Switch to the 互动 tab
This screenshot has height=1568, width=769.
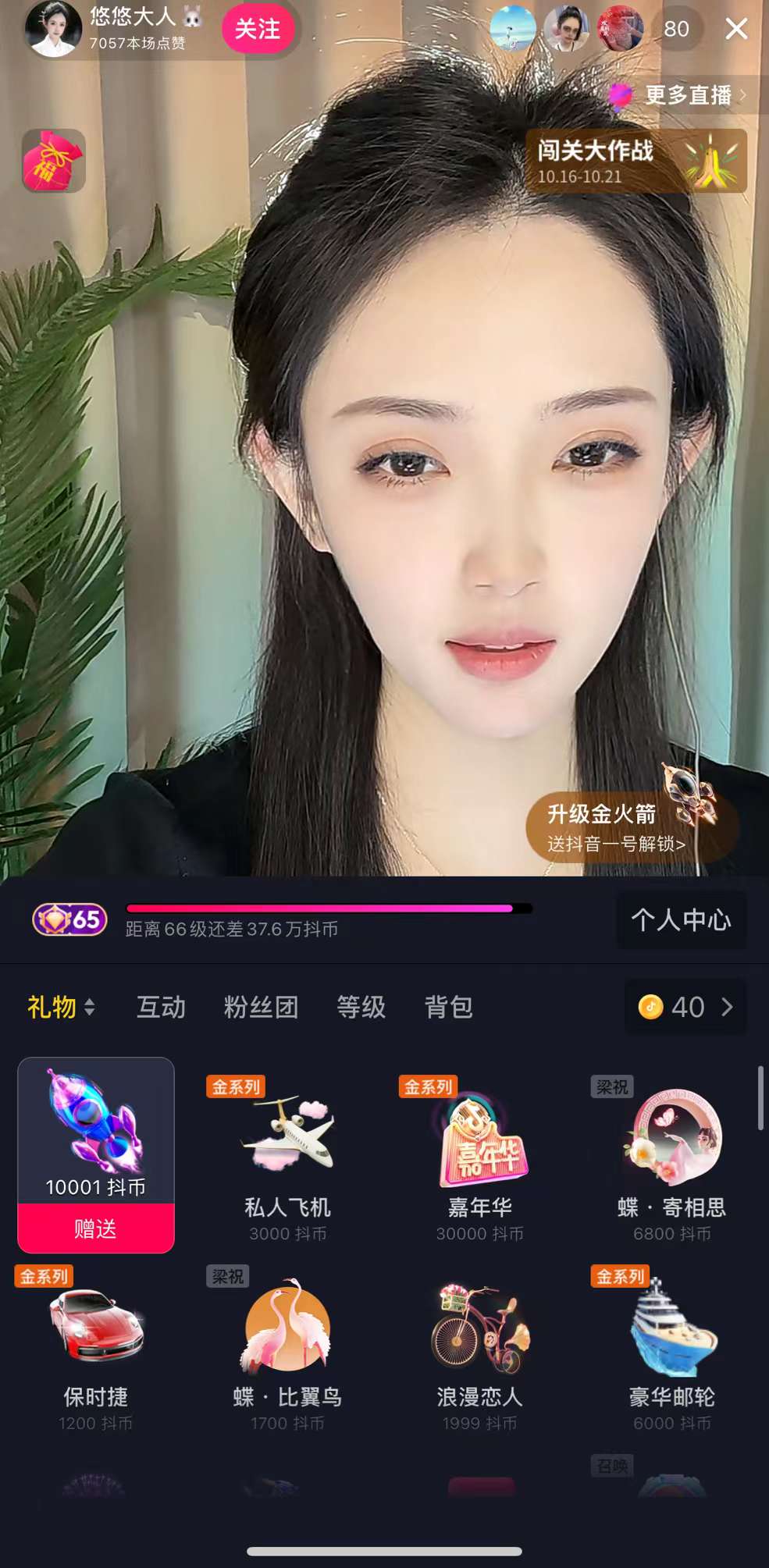pos(161,1007)
